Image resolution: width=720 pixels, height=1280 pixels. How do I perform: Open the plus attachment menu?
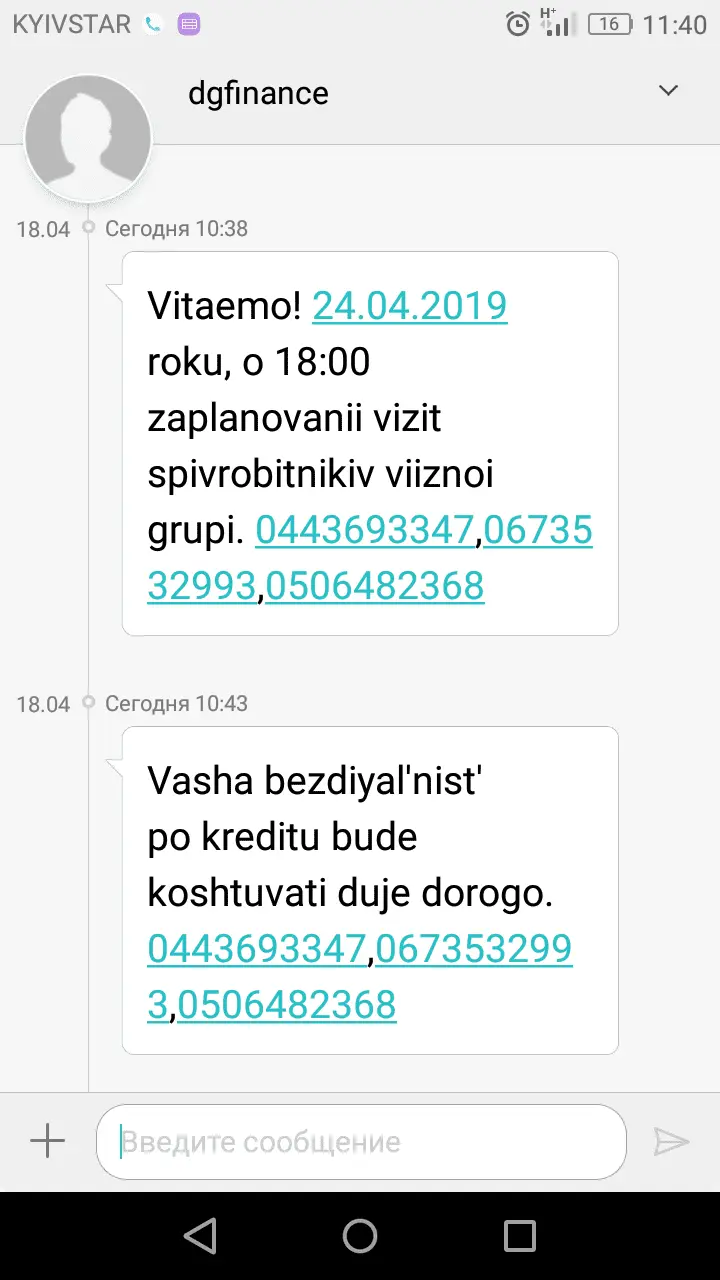47,1141
